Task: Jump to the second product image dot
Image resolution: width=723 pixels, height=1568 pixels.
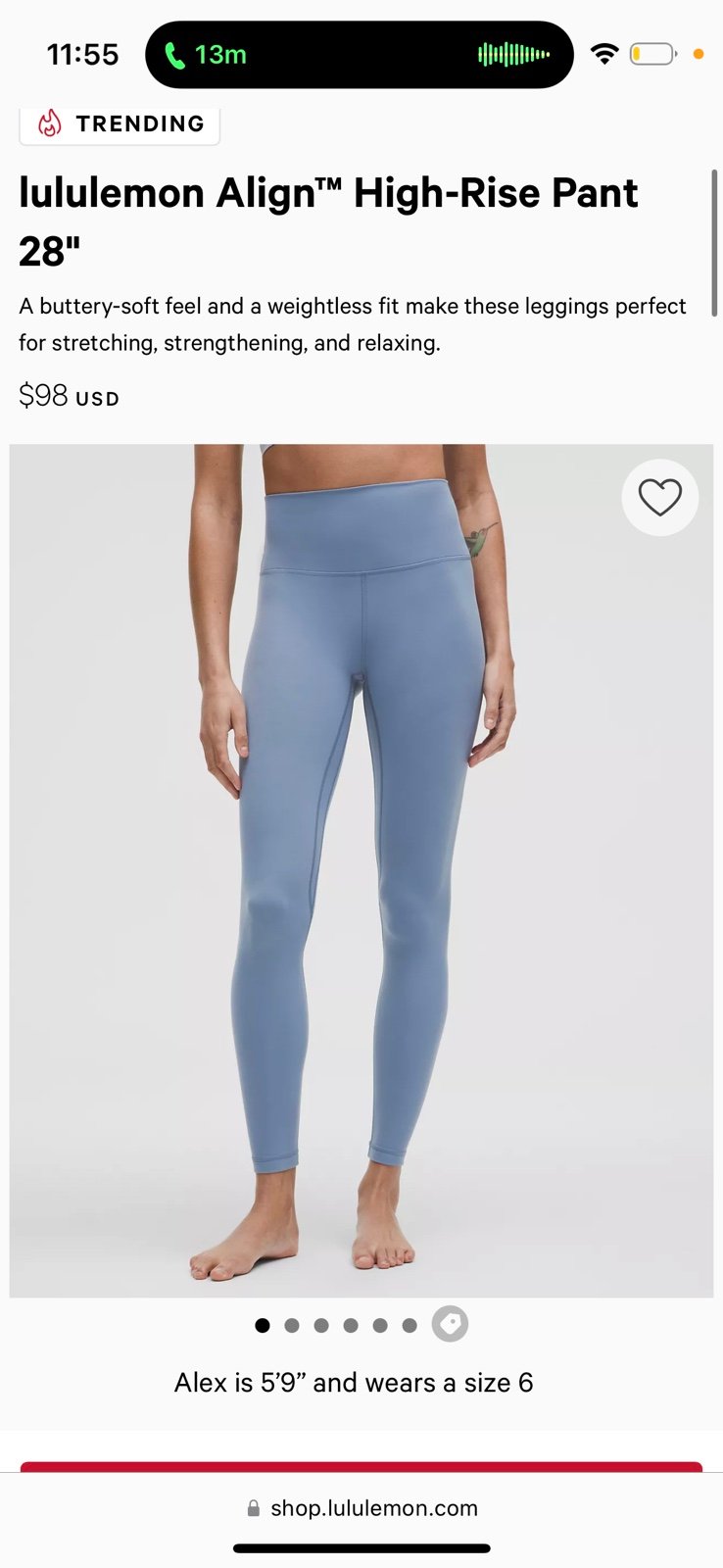Action: 292,1325
